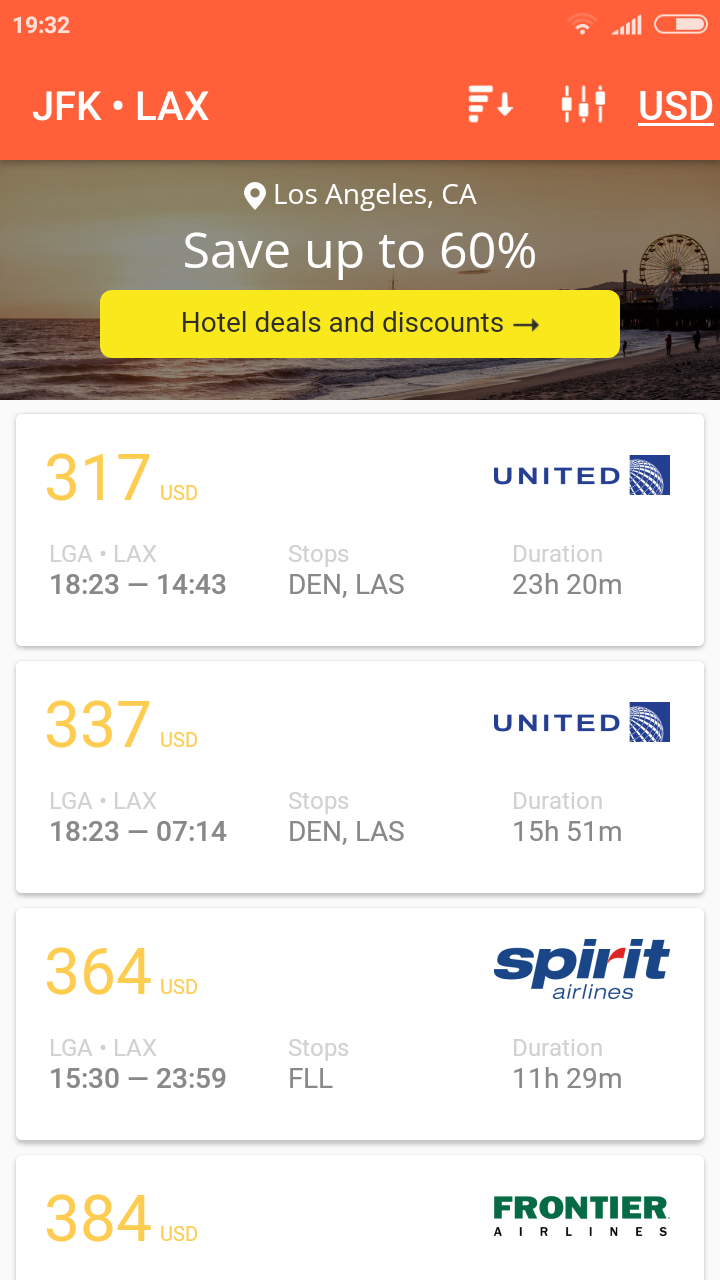720x1280 pixels.
Task: Select the 337 USD United flight
Action: (x=360, y=777)
